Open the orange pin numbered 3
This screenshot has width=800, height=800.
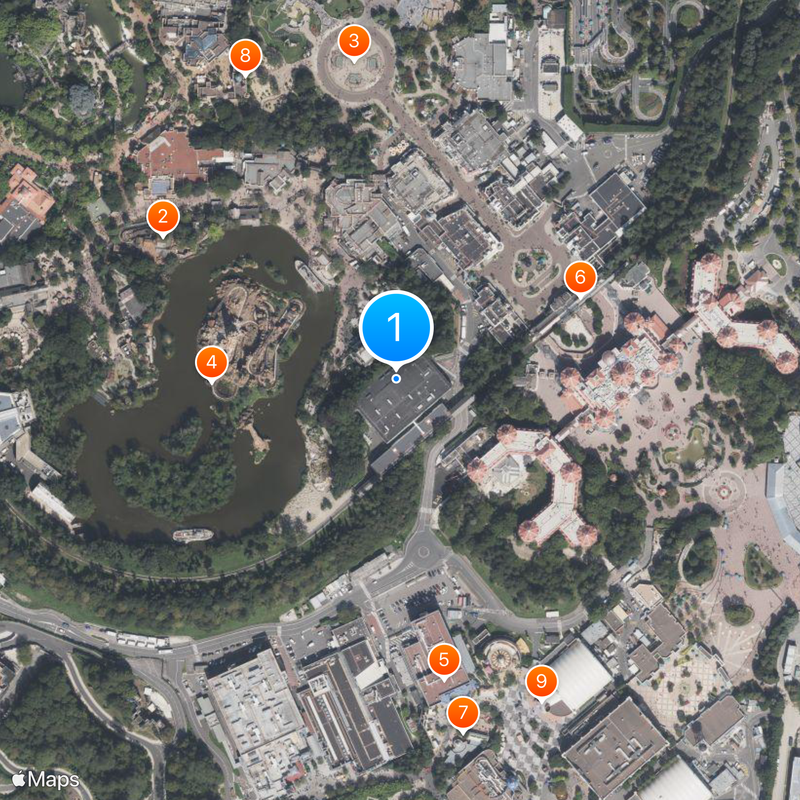pos(353,42)
